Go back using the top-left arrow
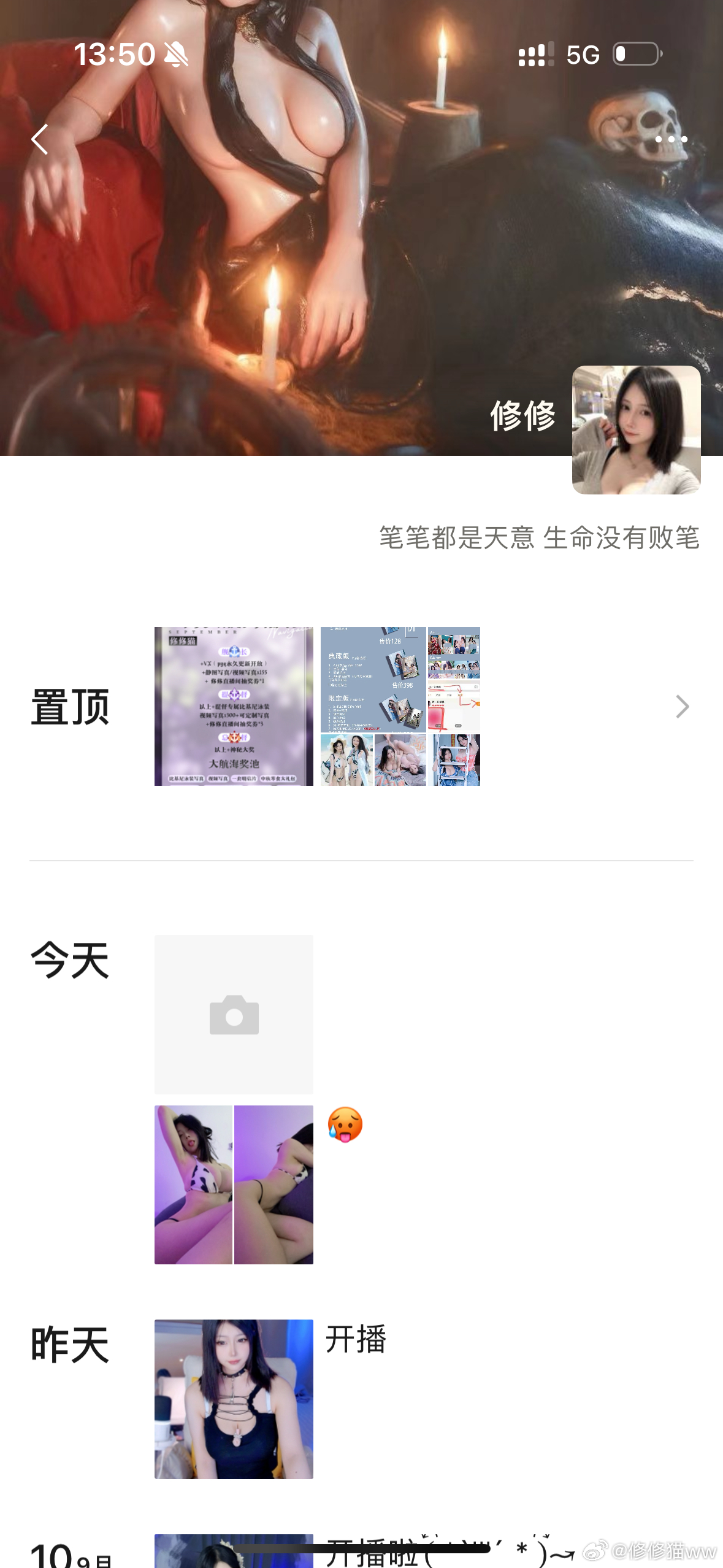This screenshot has height=1568, width=723. 40,139
